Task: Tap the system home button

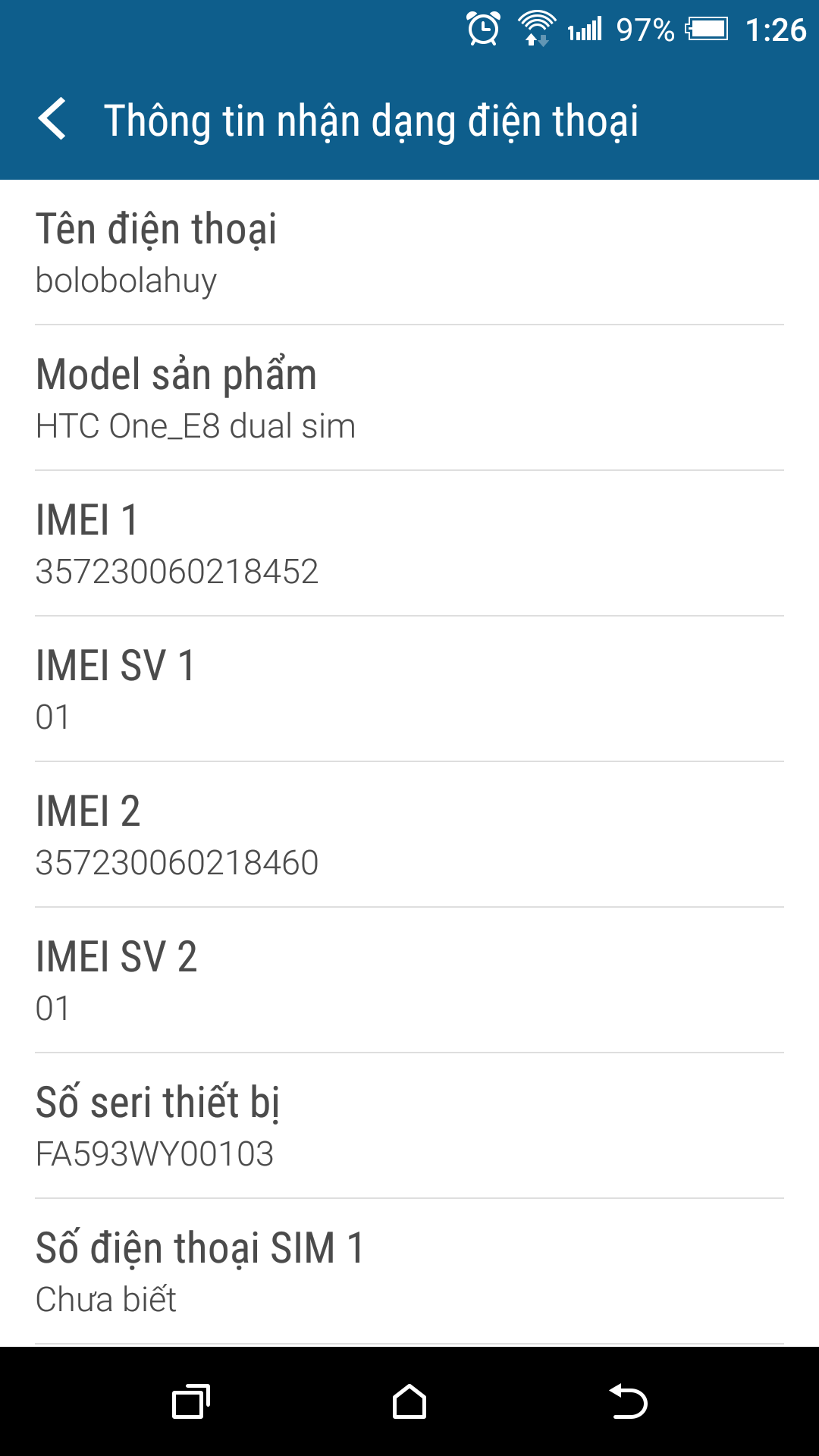Action: pos(409,1401)
